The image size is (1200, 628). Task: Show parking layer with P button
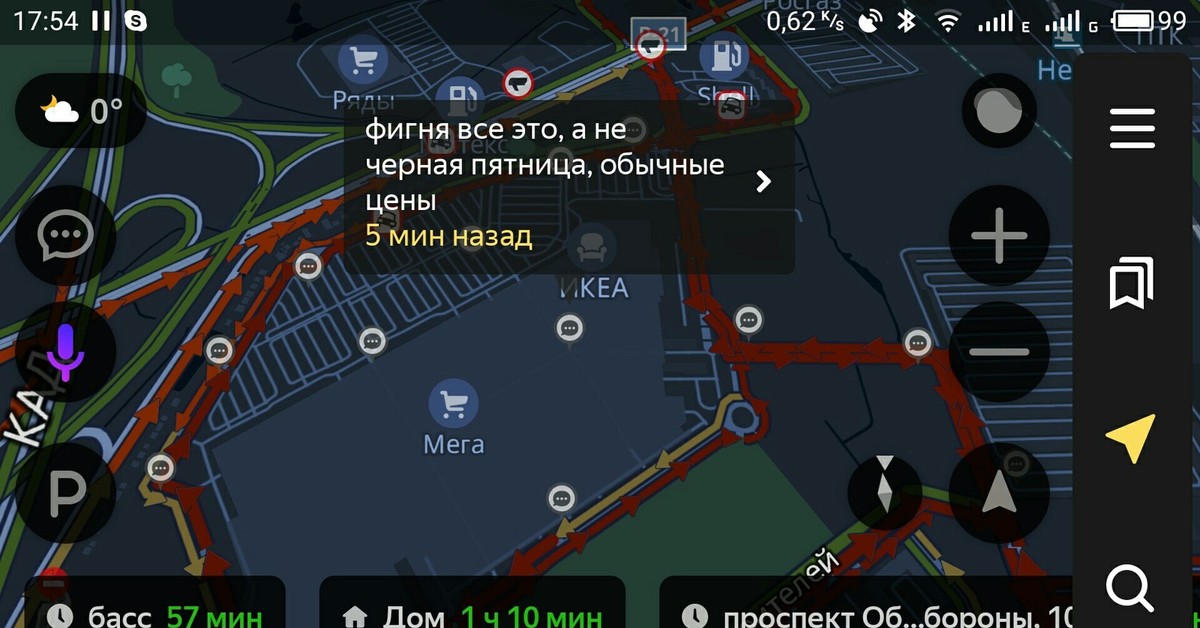pyautogui.click(x=66, y=492)
